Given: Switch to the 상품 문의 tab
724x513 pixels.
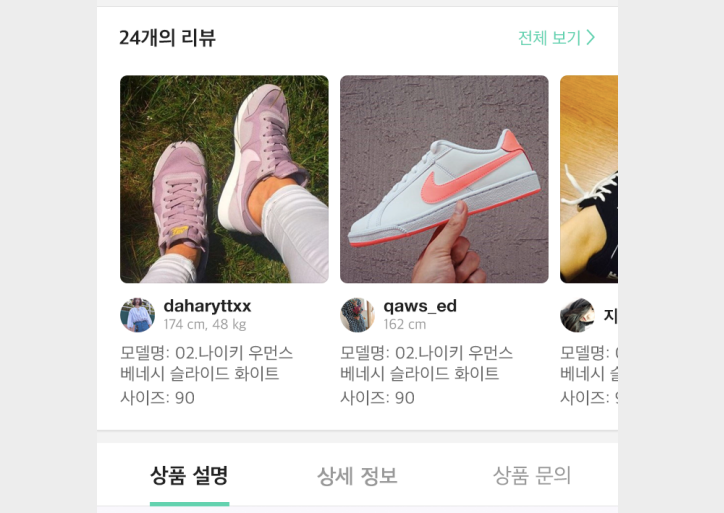Looking at the screenshot, I should (x=531, y=476).
